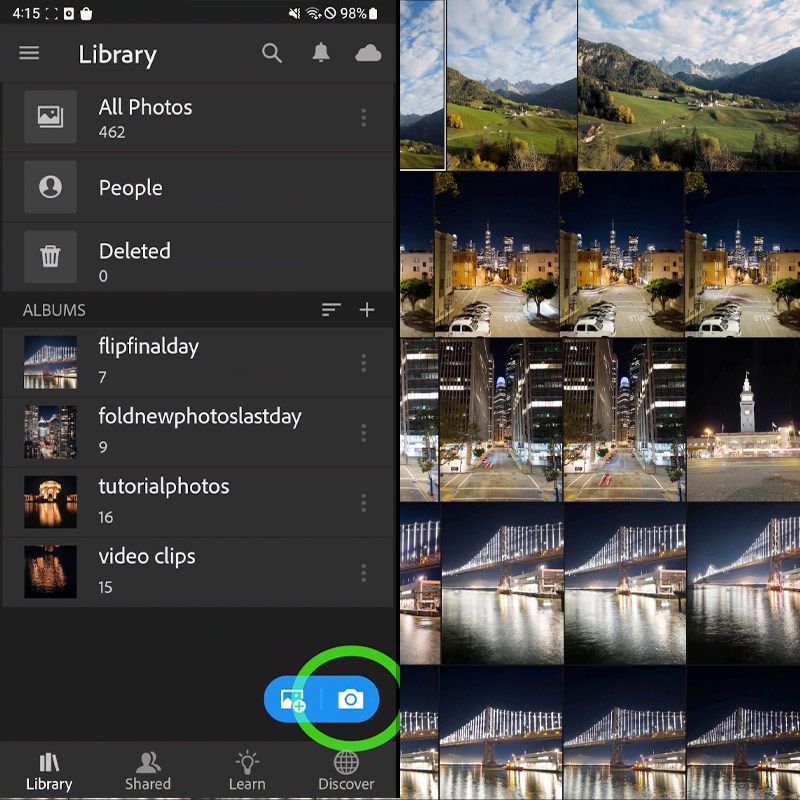Open the video clips album
Image resolution: width=800 pixels, height=800 pixels.
[x=198, y=572]
